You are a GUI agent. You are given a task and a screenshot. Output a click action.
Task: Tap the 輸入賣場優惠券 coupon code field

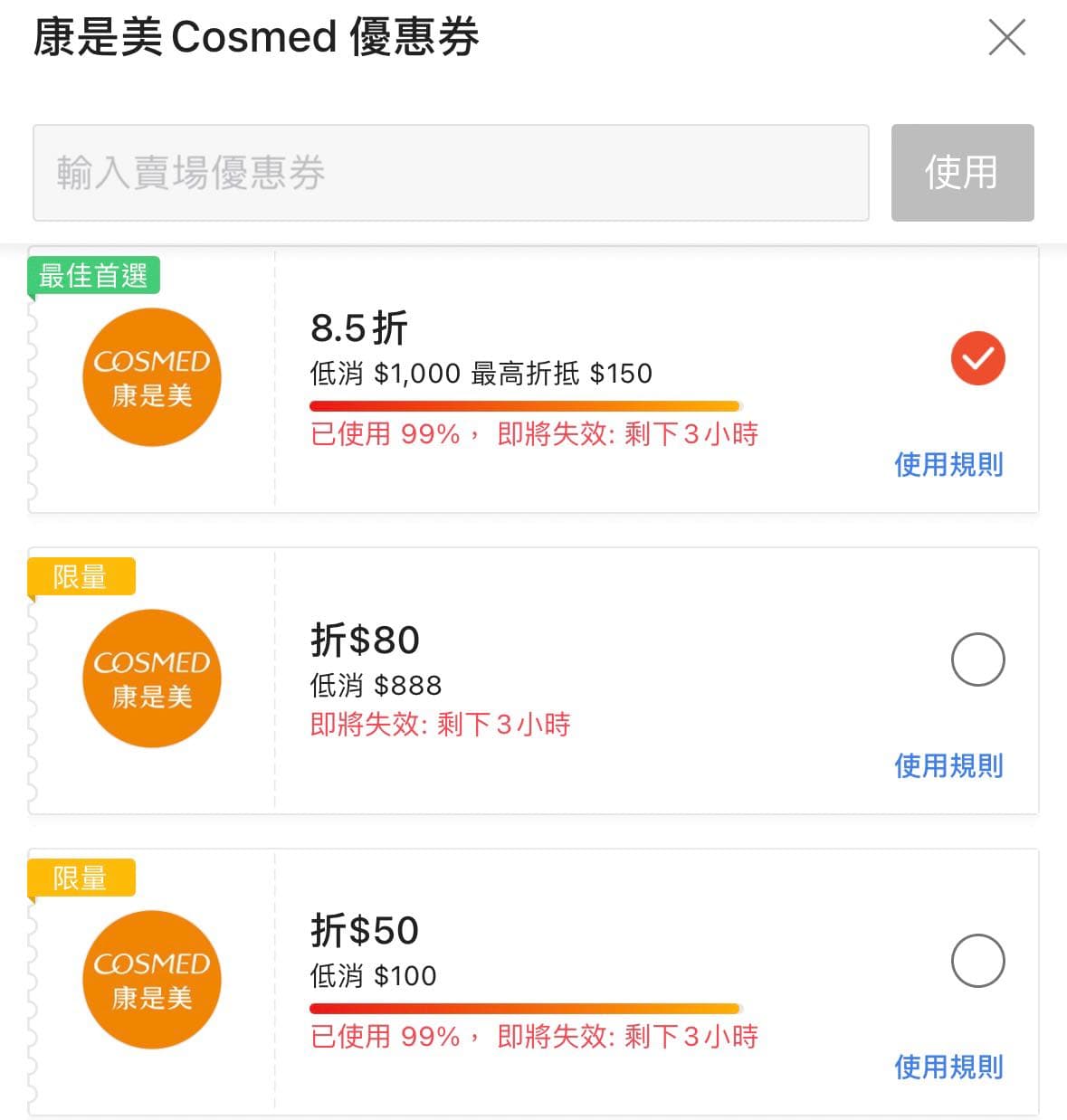pyautogui.click(x=451, y=173)
